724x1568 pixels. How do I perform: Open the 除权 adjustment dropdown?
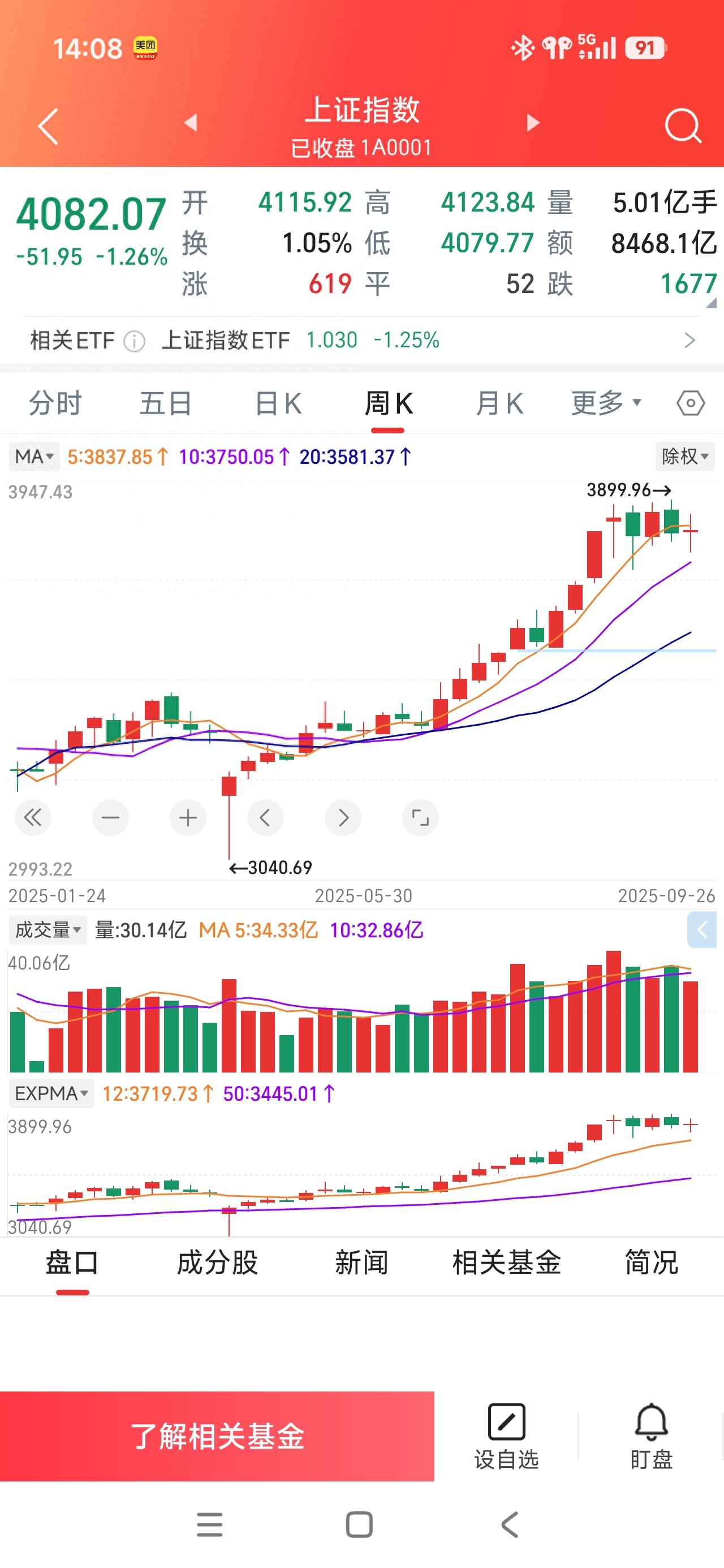coord(684,456)
